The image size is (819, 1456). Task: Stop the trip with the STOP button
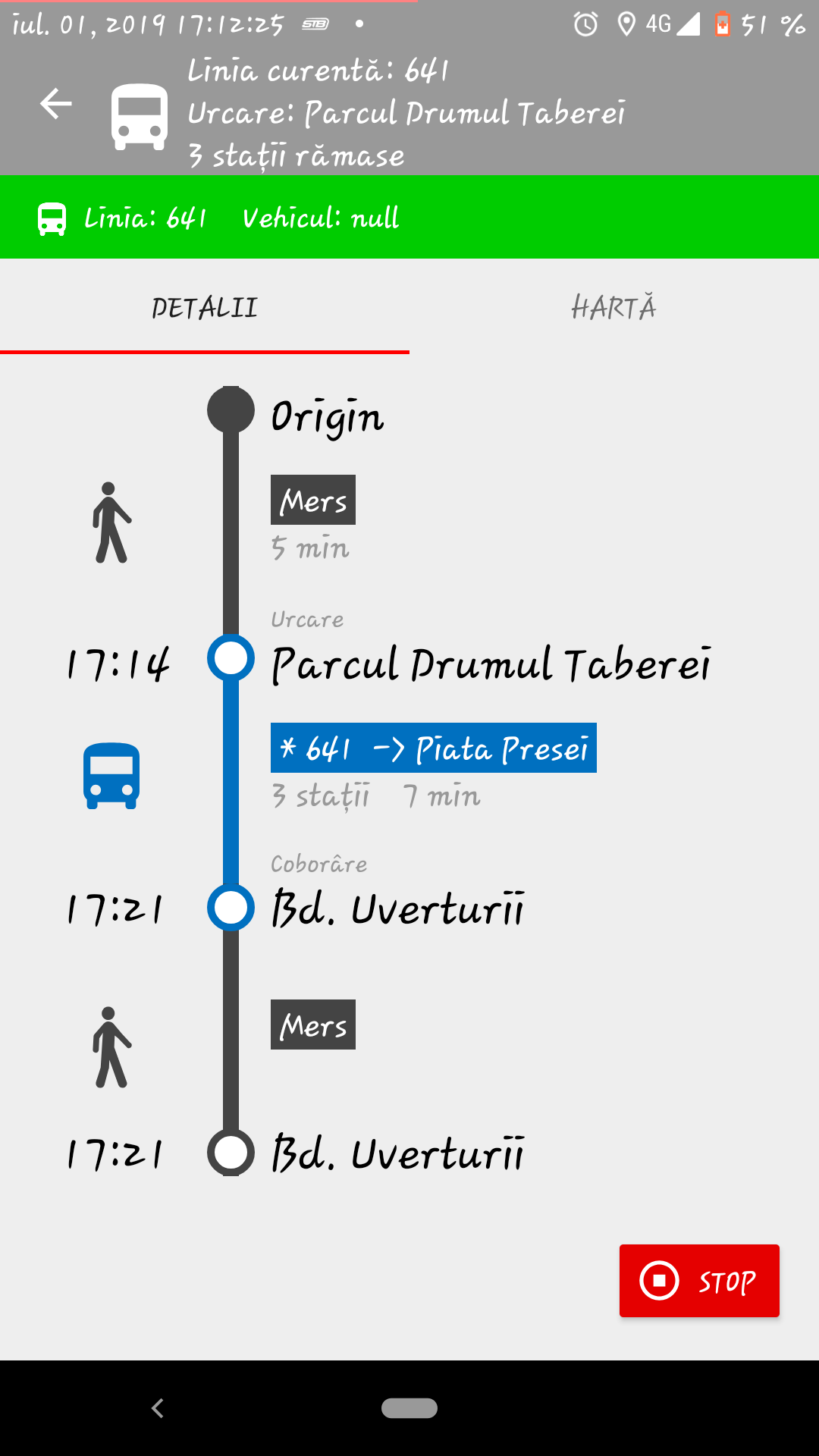coord(699,1281)
